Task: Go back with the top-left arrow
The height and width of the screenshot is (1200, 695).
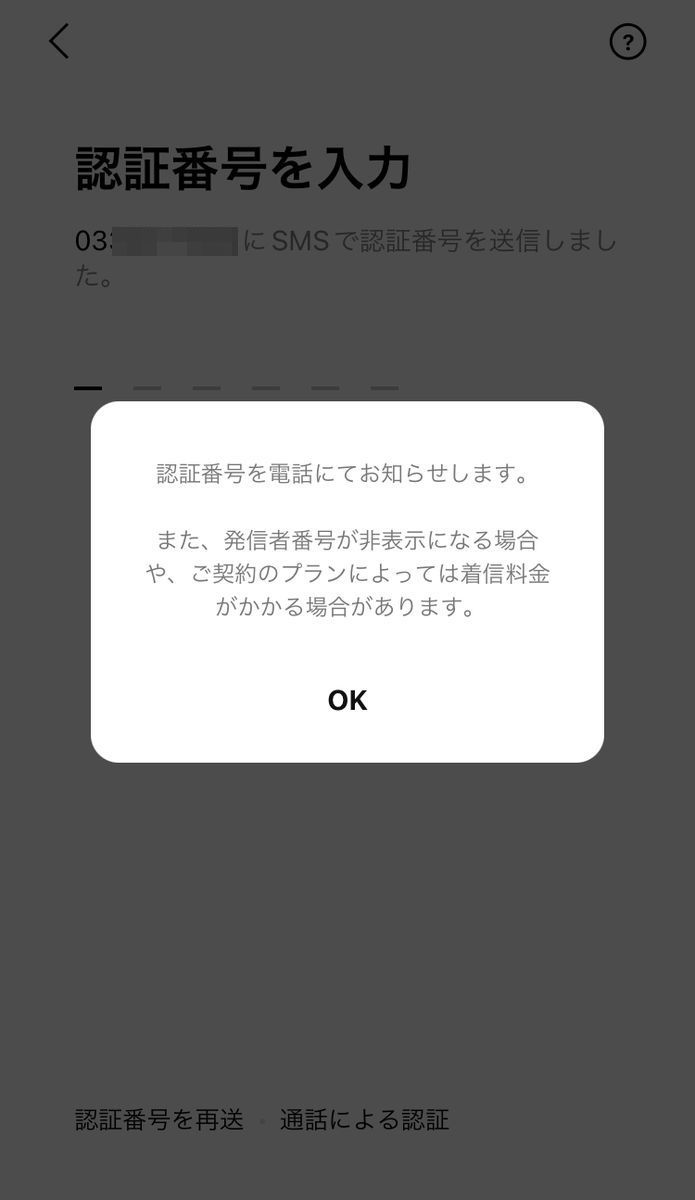Action: point(59,41)
